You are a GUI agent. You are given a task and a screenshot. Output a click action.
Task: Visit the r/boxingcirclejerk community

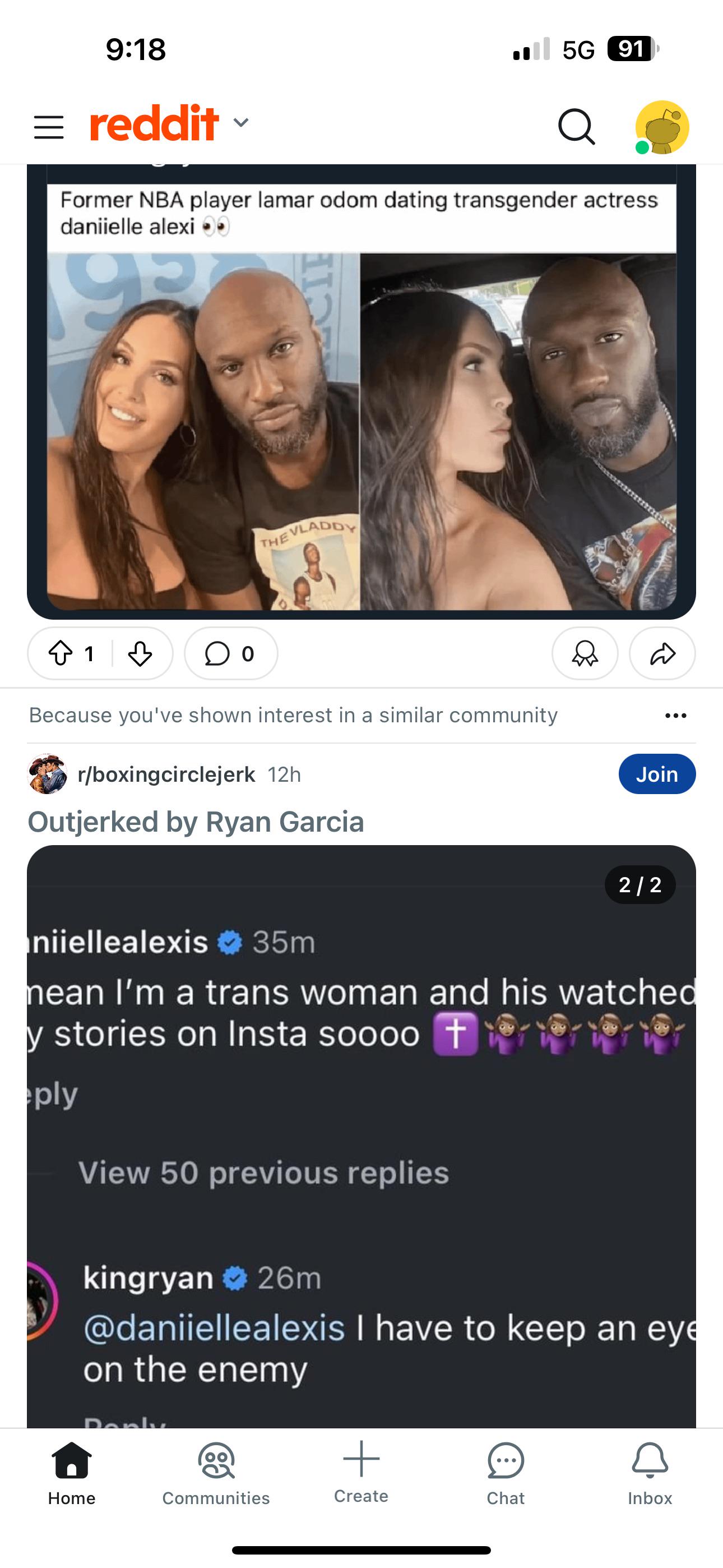coord(165,774)
